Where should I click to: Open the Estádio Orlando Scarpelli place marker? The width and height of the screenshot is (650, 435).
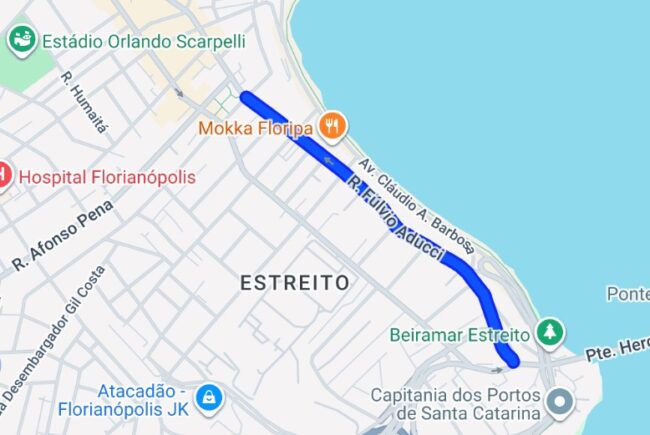pyautogui.click(x=22, y=41)
